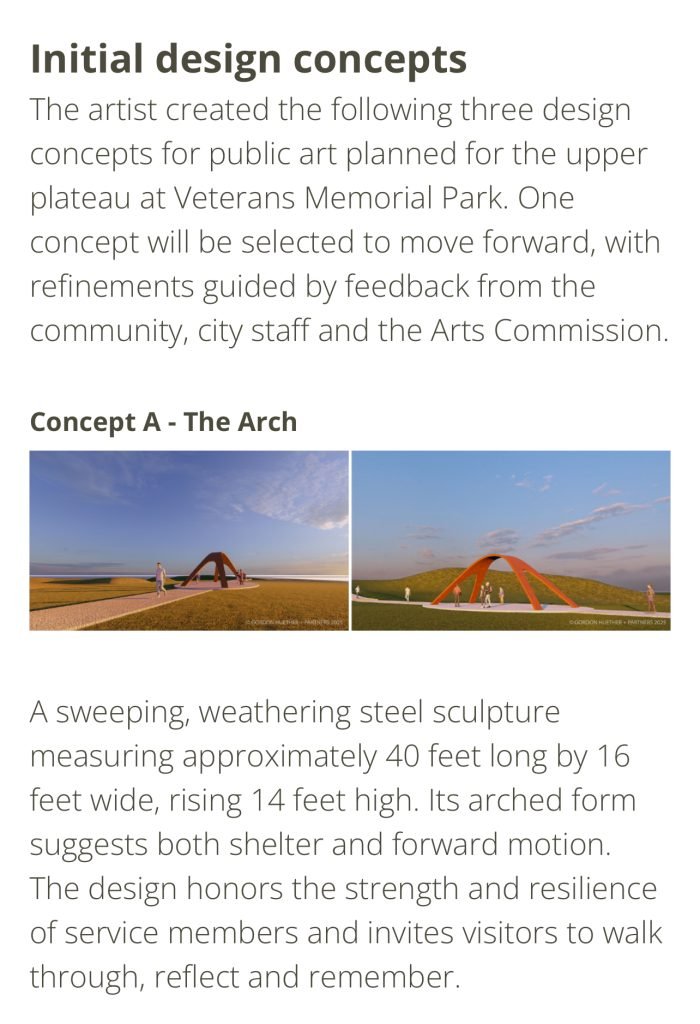The width and height of the screenshot is (700, 1024).
Task: Open the left Concept A arch image
Action: tap(189, 540)
